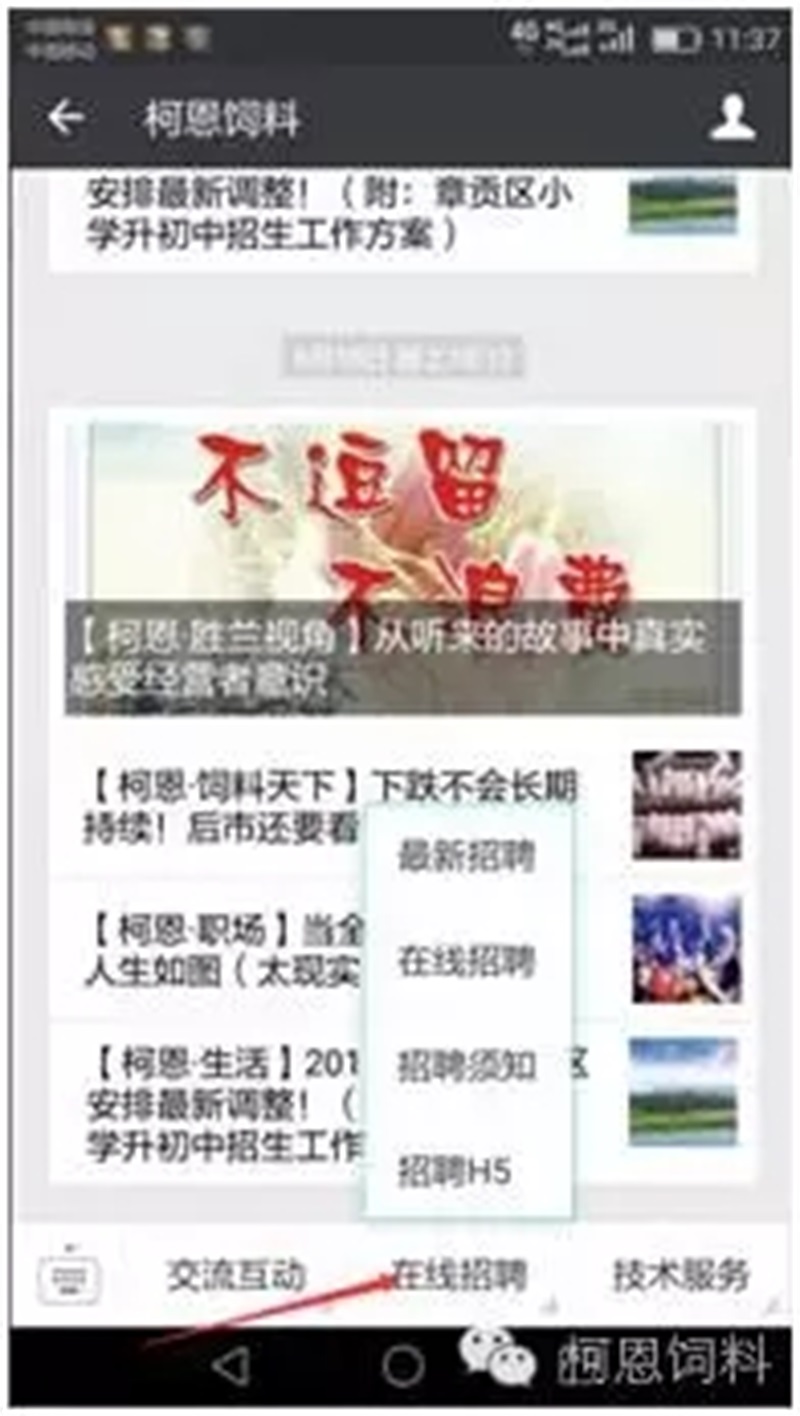This screenshot has height=1416, width=800.
Task: Open the 技术服务 bottom menu
Action: click(680, 1275)
